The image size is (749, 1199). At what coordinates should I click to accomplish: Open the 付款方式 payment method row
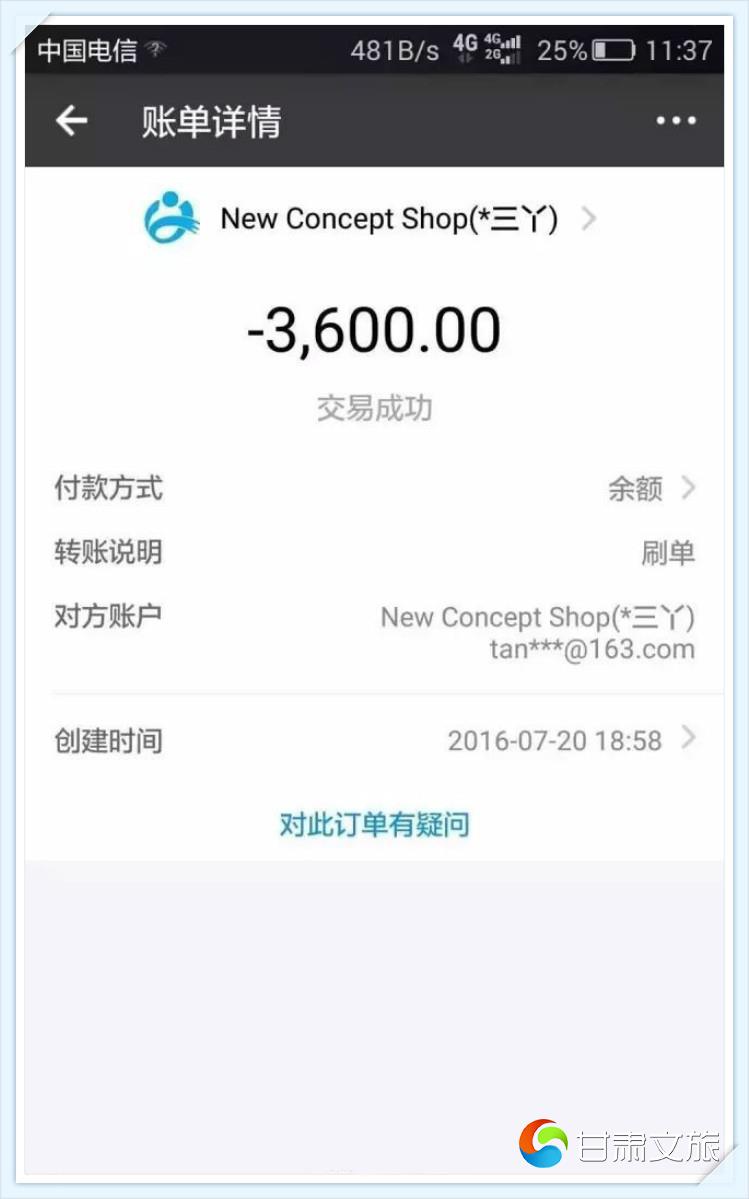point(374,489)
